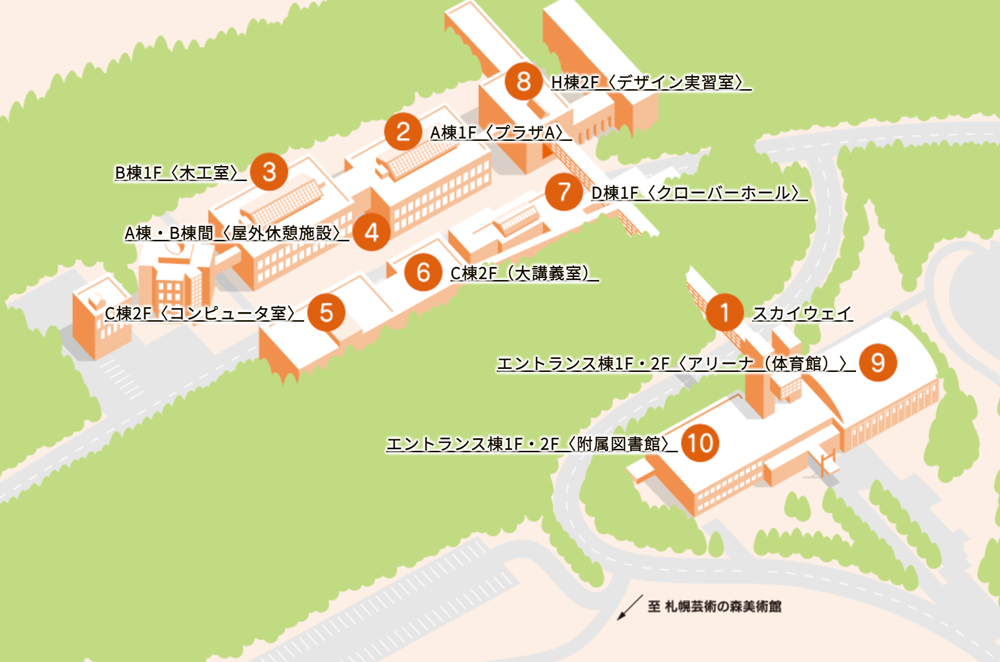Open D棟1F〈クローバーホール〉 link
The width and height of the screenshot is (1000, 662).
coord(698,192)
